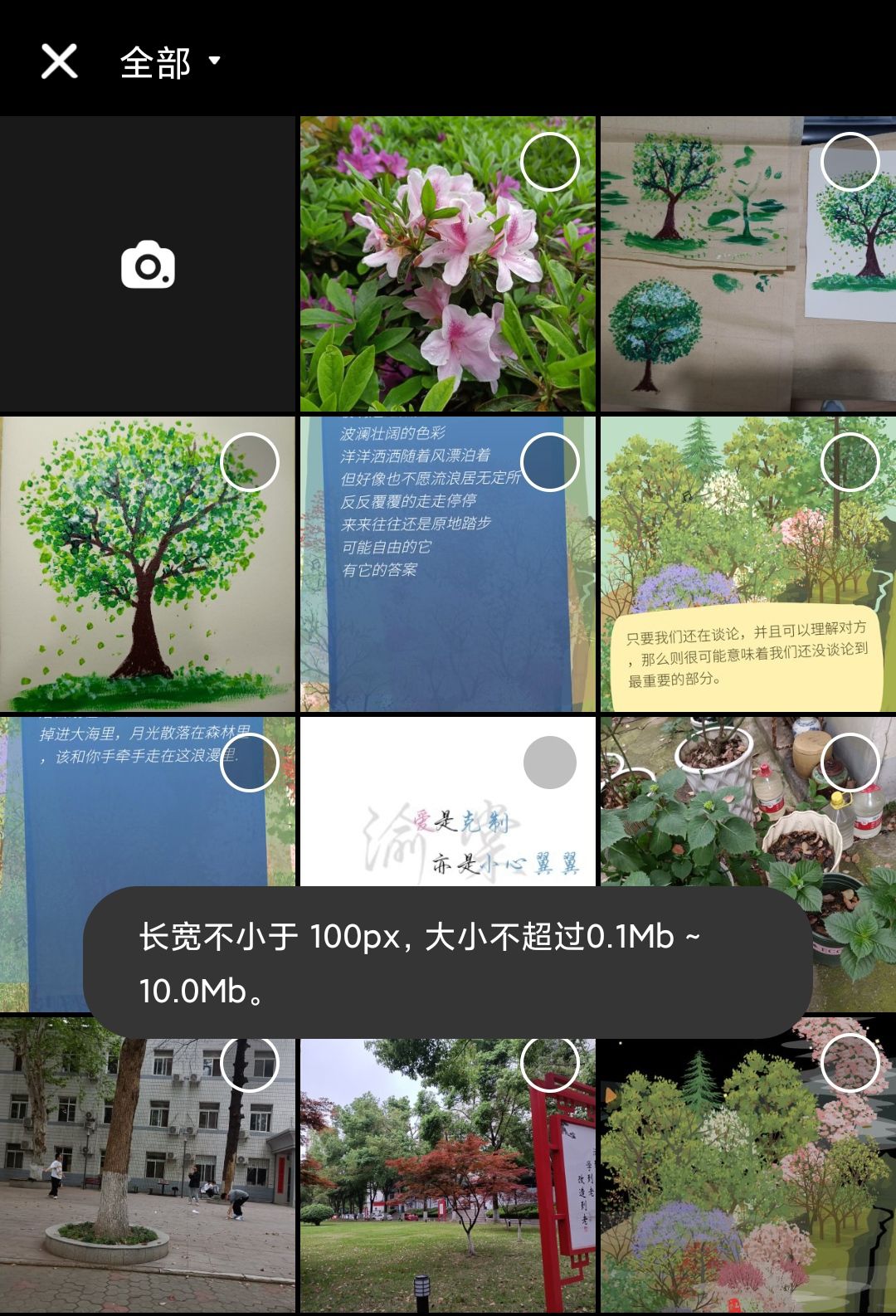Open the camera tile to take photo
896x1316 pixels.
pyautogui.click(x=148, y=264)
